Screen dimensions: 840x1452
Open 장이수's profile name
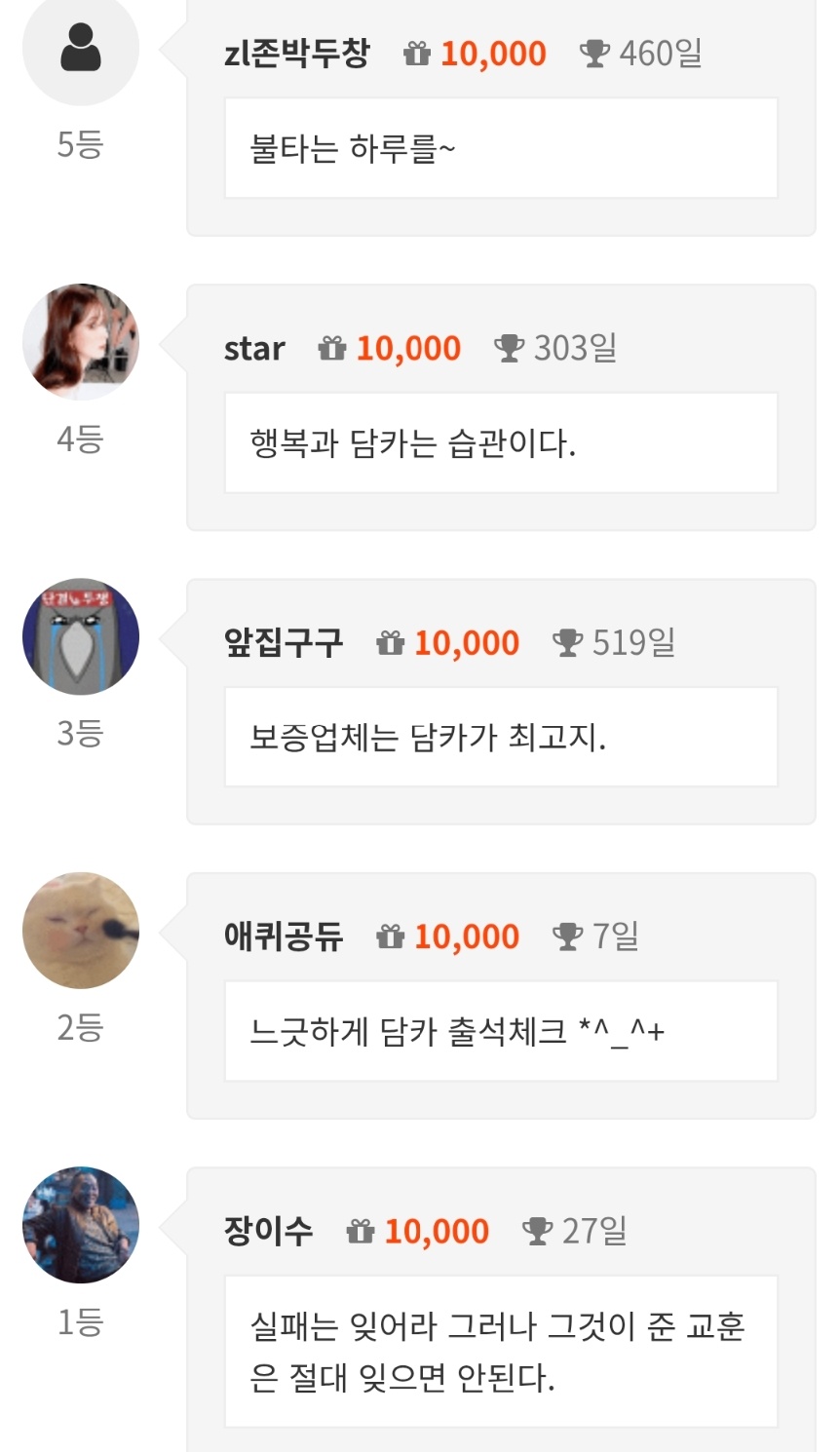(x=269, y=1231)
